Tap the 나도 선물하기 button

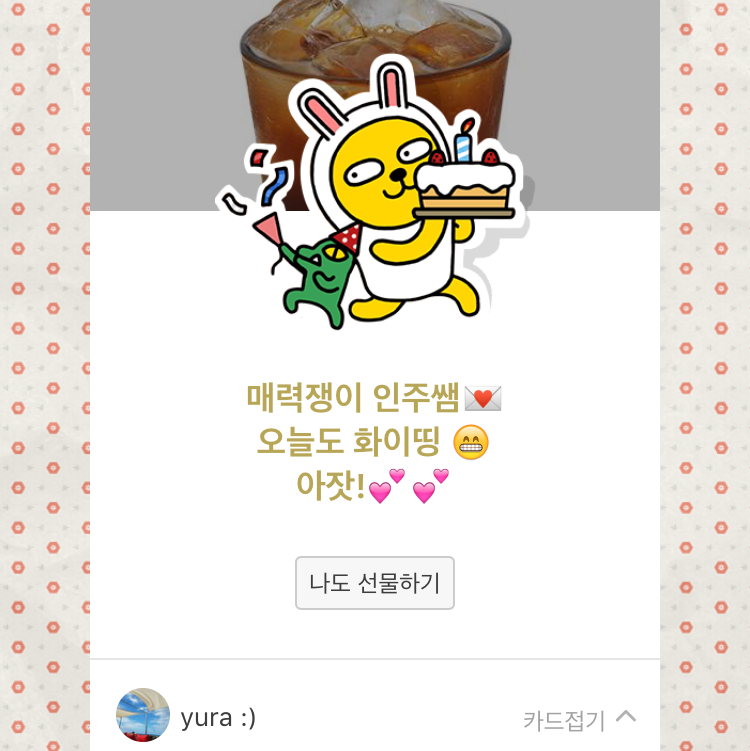(x=375, y=582)
